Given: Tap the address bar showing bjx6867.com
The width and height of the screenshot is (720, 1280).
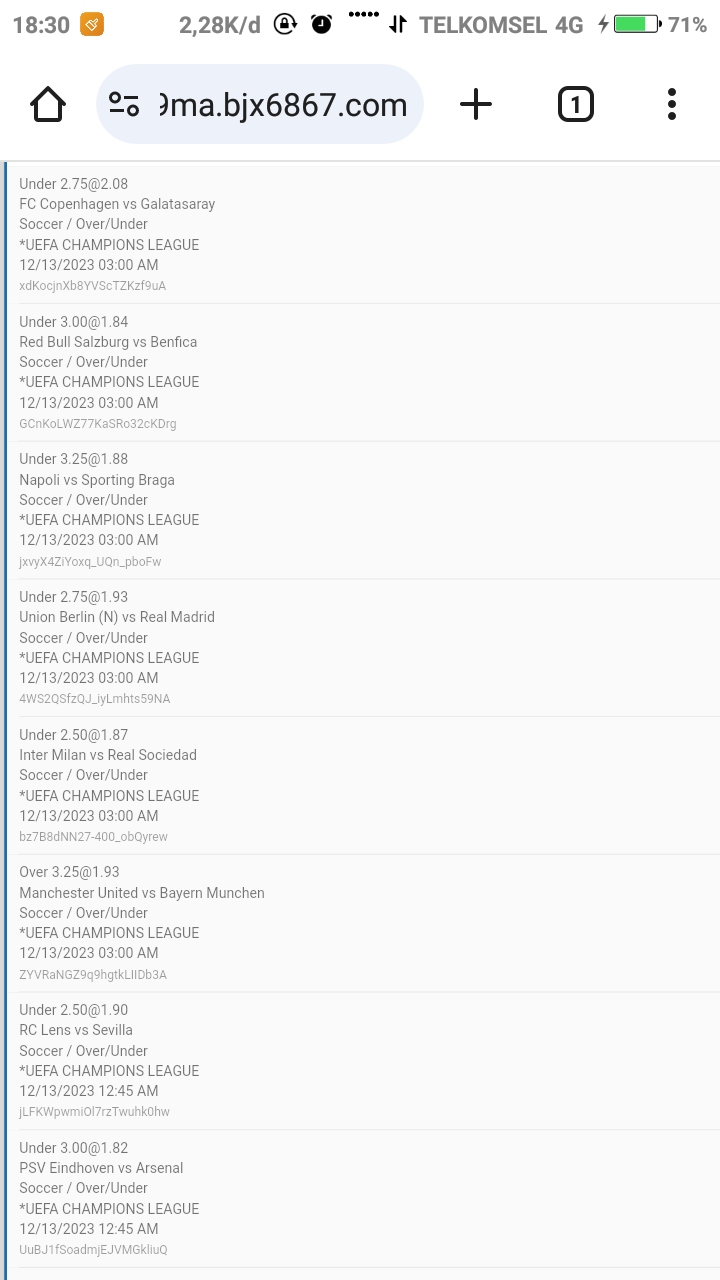Looking at the screenshot, I should [283, 105].
